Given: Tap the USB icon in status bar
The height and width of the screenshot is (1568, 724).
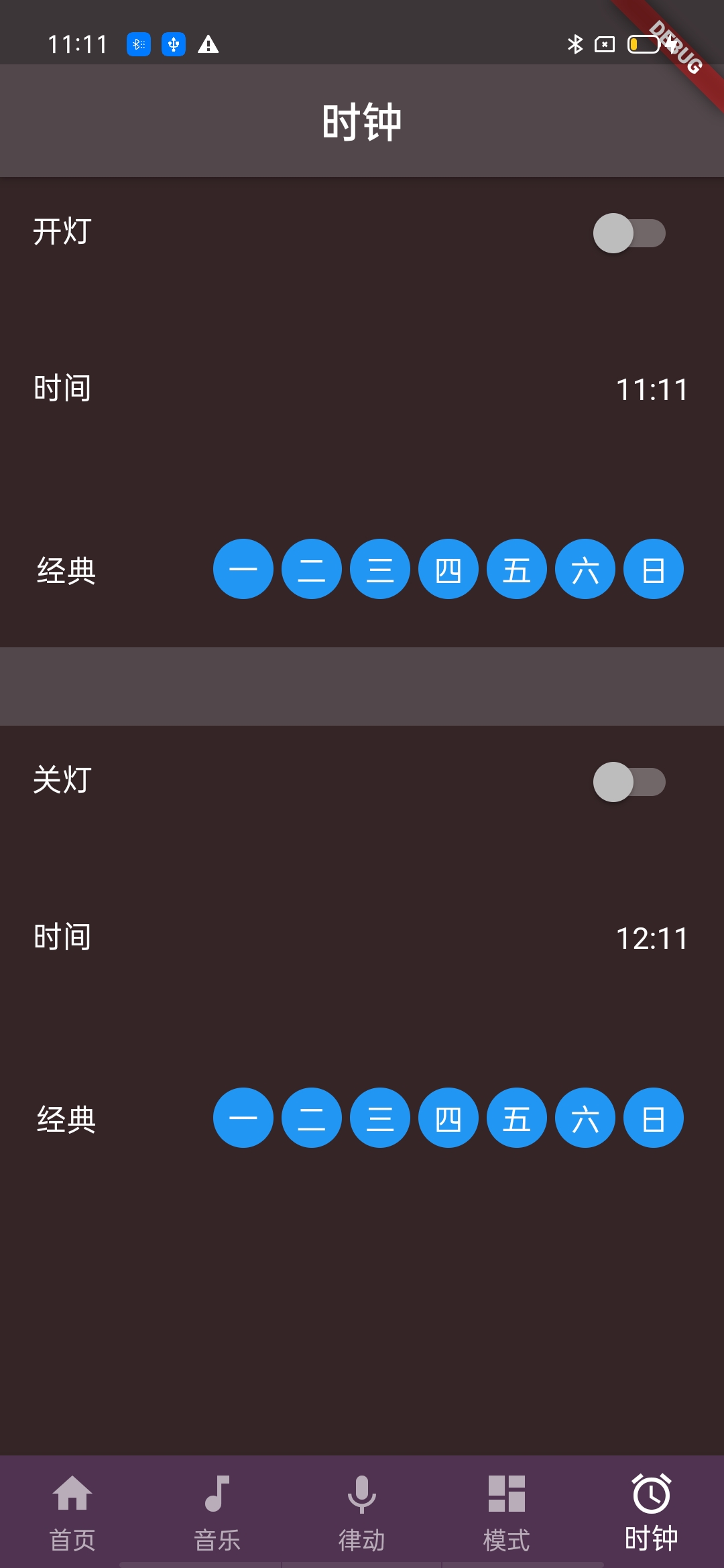Looking at the screenshot, I should point(174,44).
